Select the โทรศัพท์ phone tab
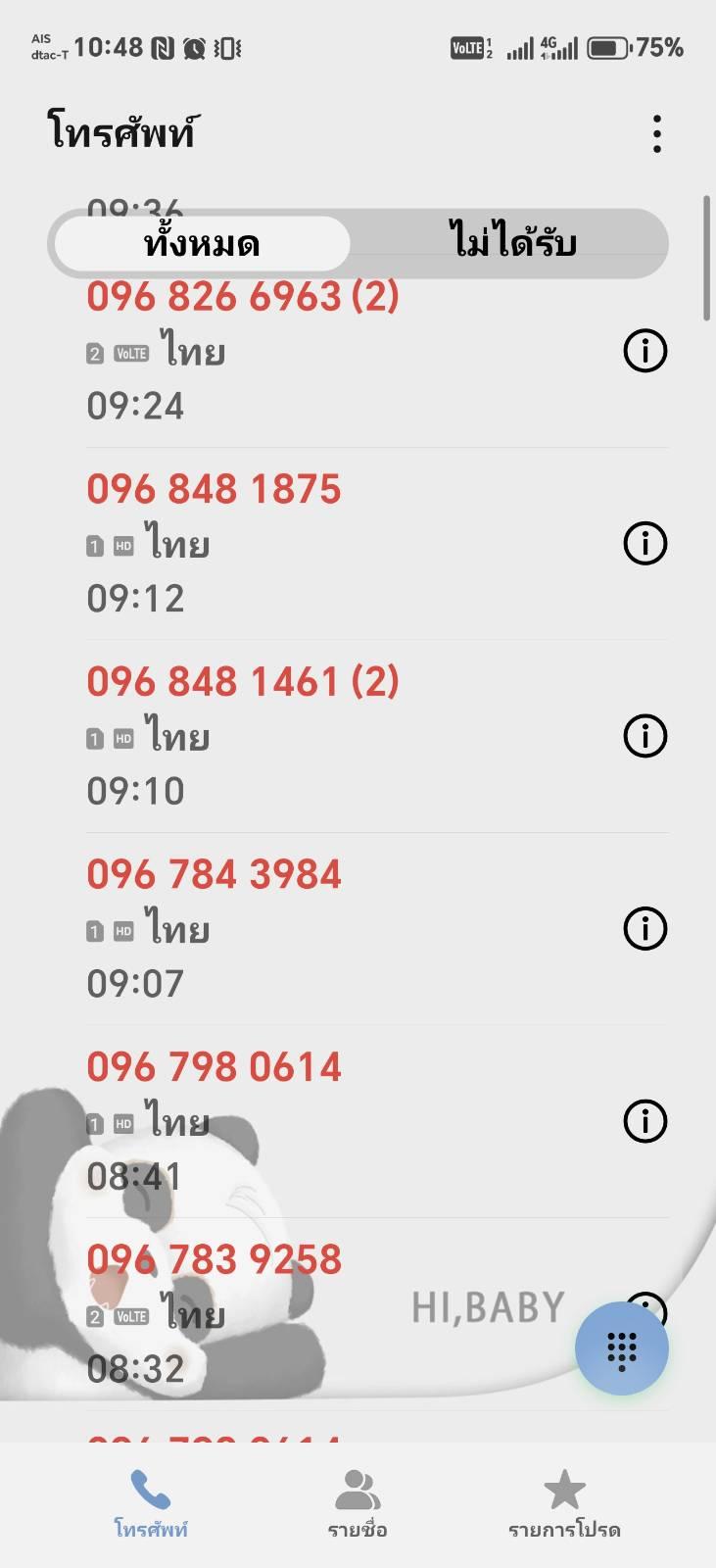Screen dimensions: 716x1568 click(151, 1504)
